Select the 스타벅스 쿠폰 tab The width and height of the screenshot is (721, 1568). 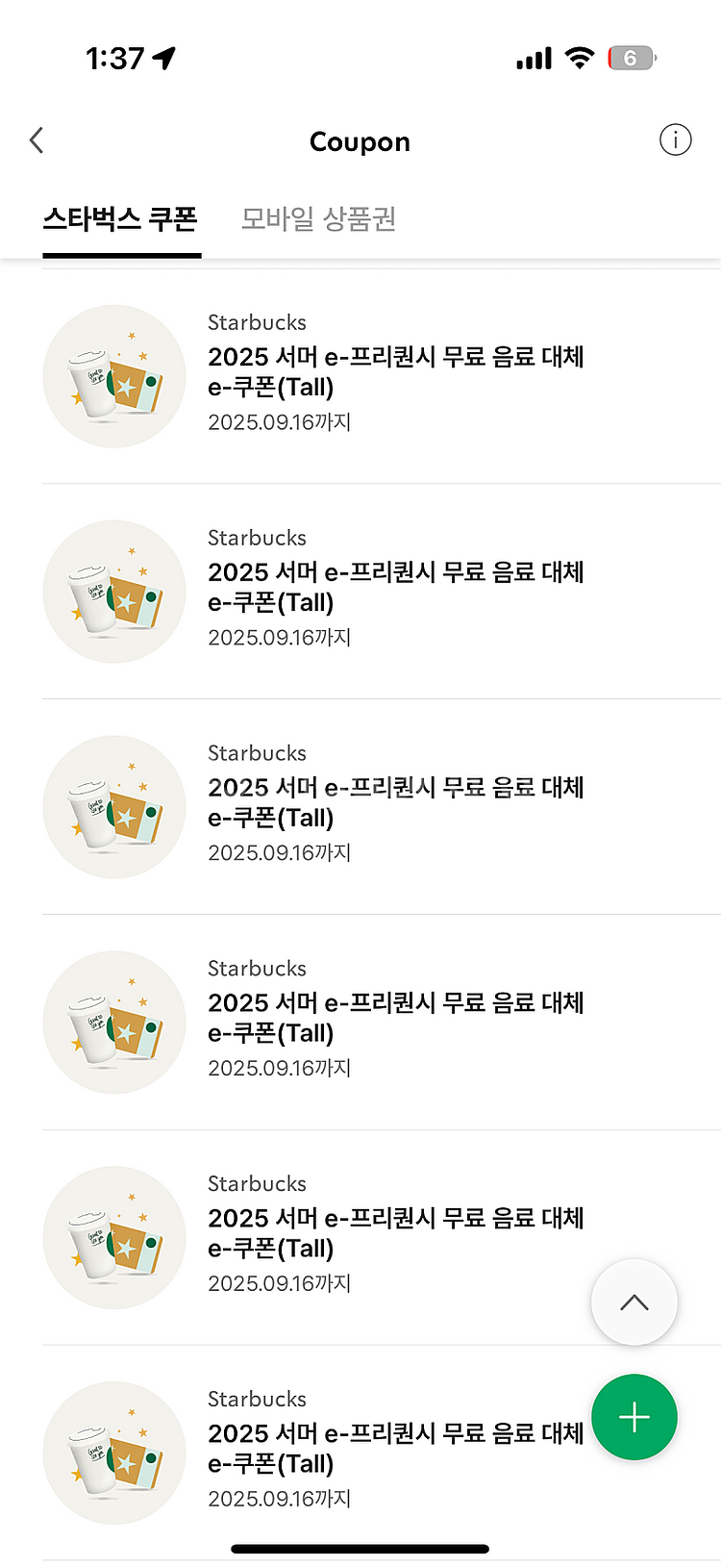[120, 219]
